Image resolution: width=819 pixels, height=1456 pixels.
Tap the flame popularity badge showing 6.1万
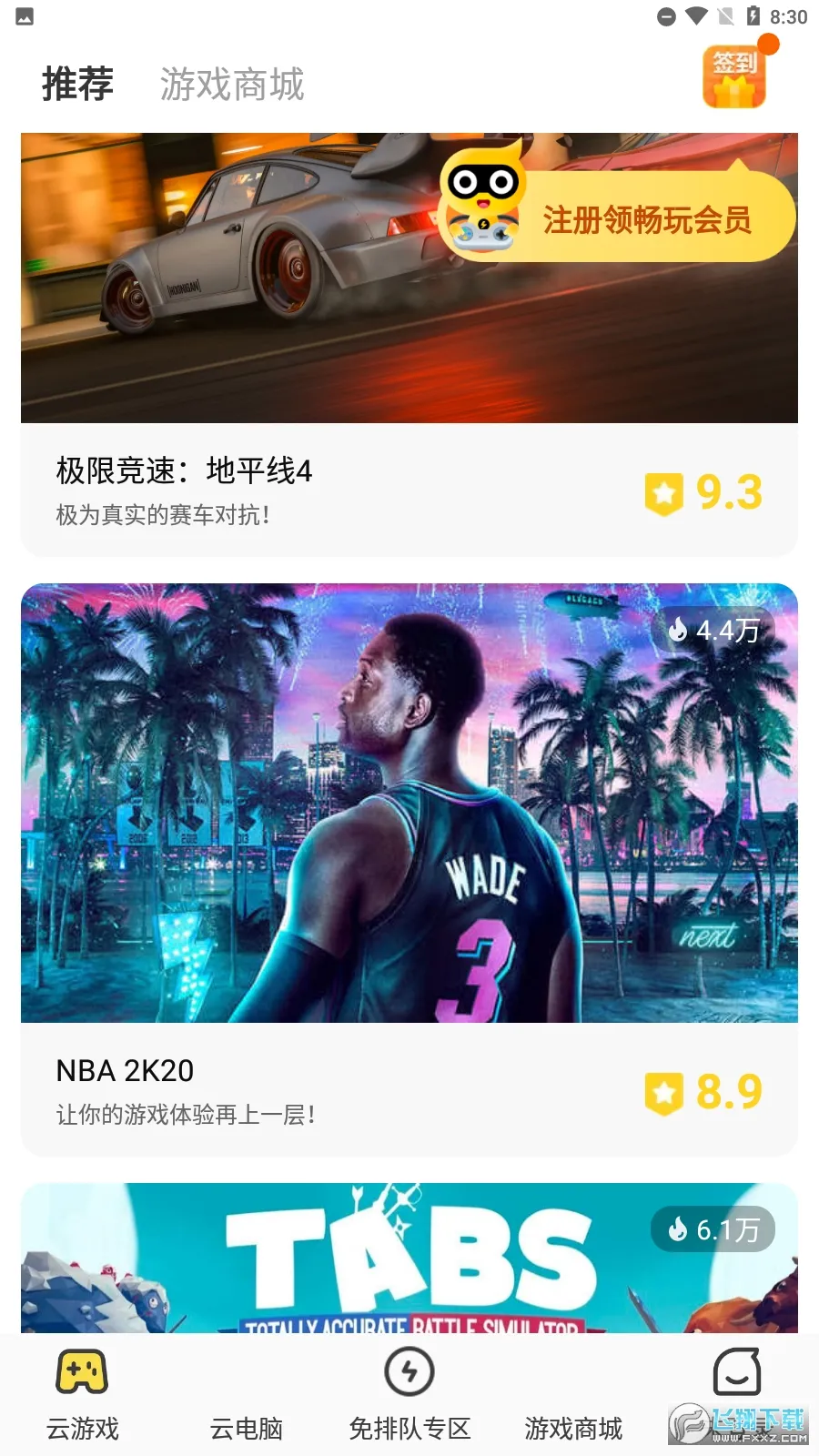pos(713,1228)
